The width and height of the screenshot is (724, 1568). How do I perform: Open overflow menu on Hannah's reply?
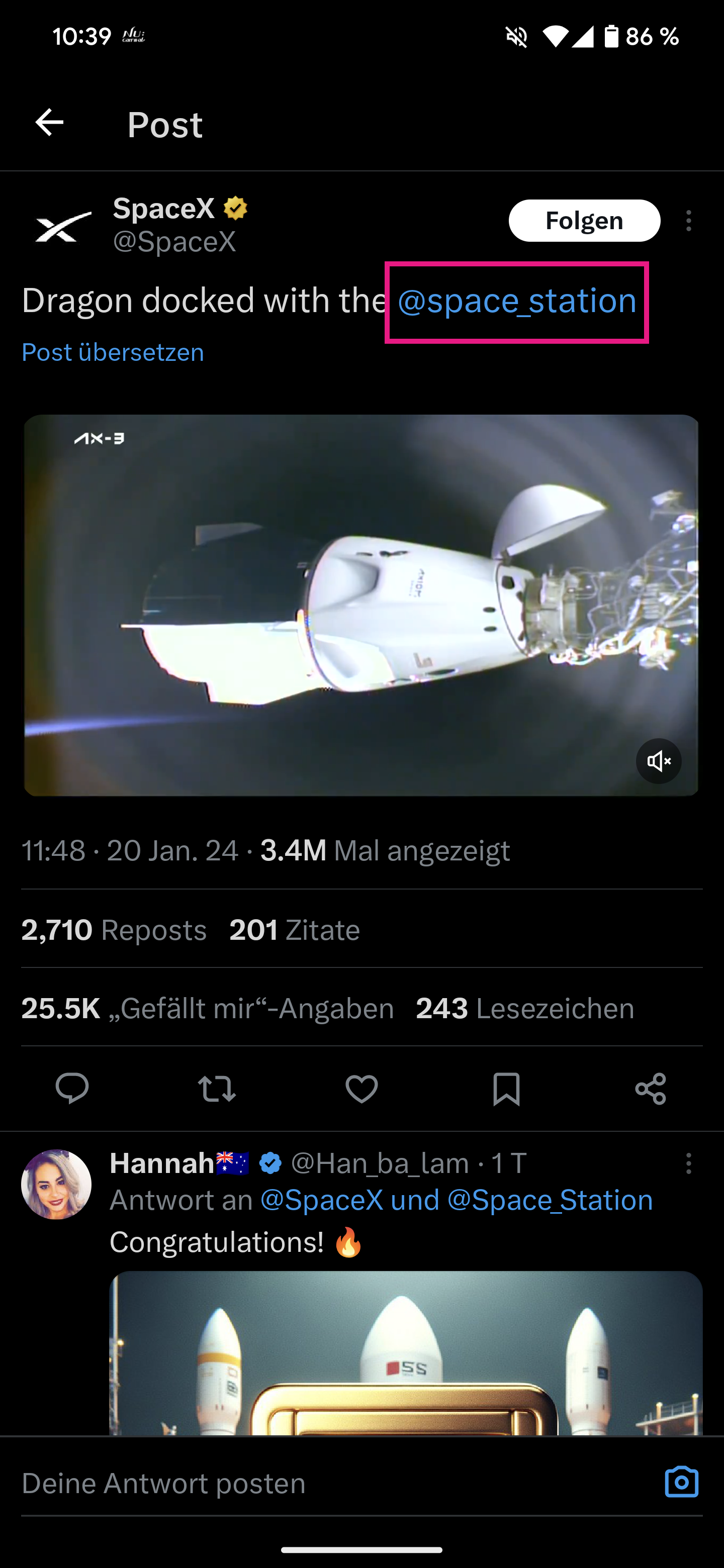pyautogui.click(x=688, y=1163)
